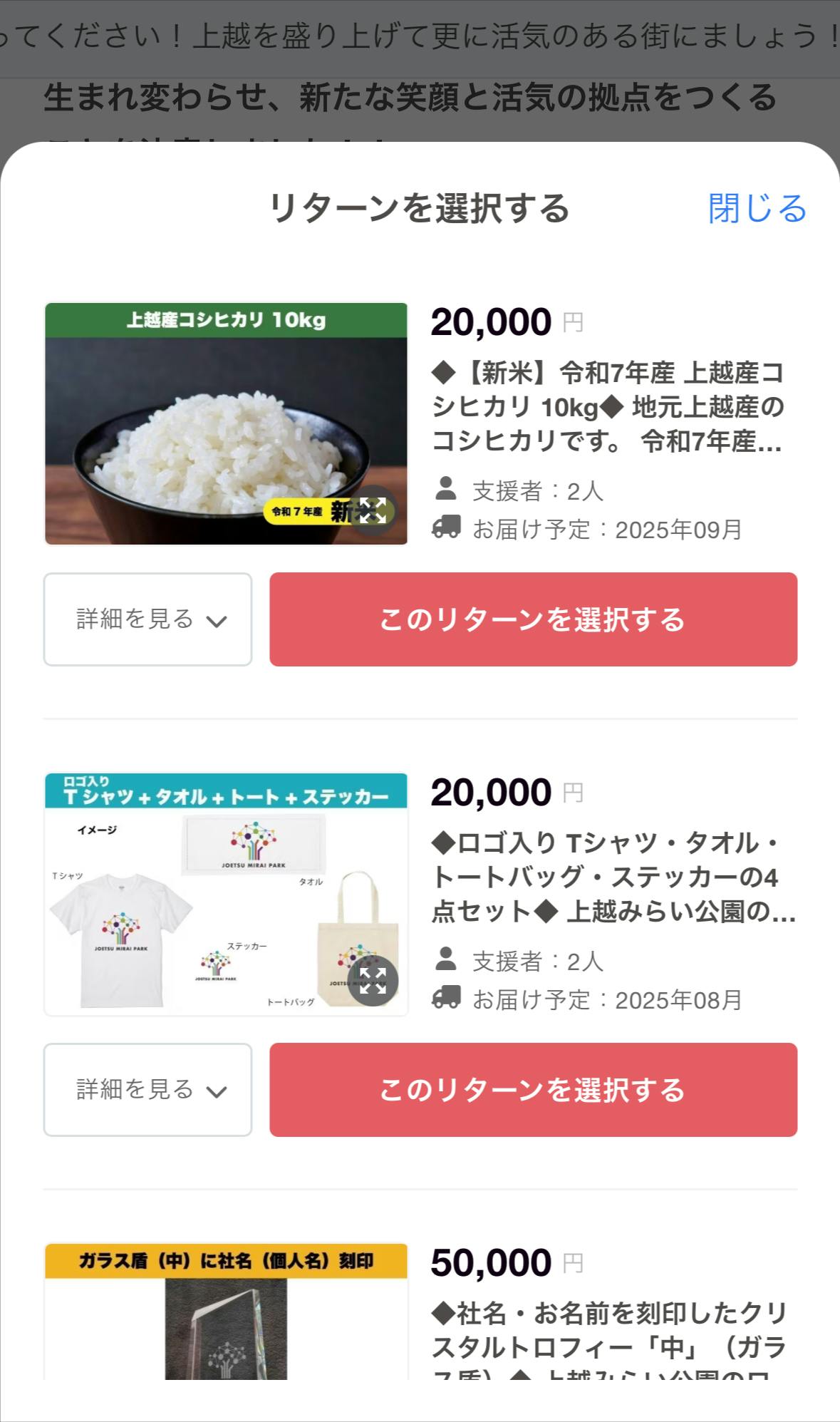This screenshot has height=1422, width=840.
Task: Enlarge the T-shirt goods set image
Action: (x=373, y=981)
